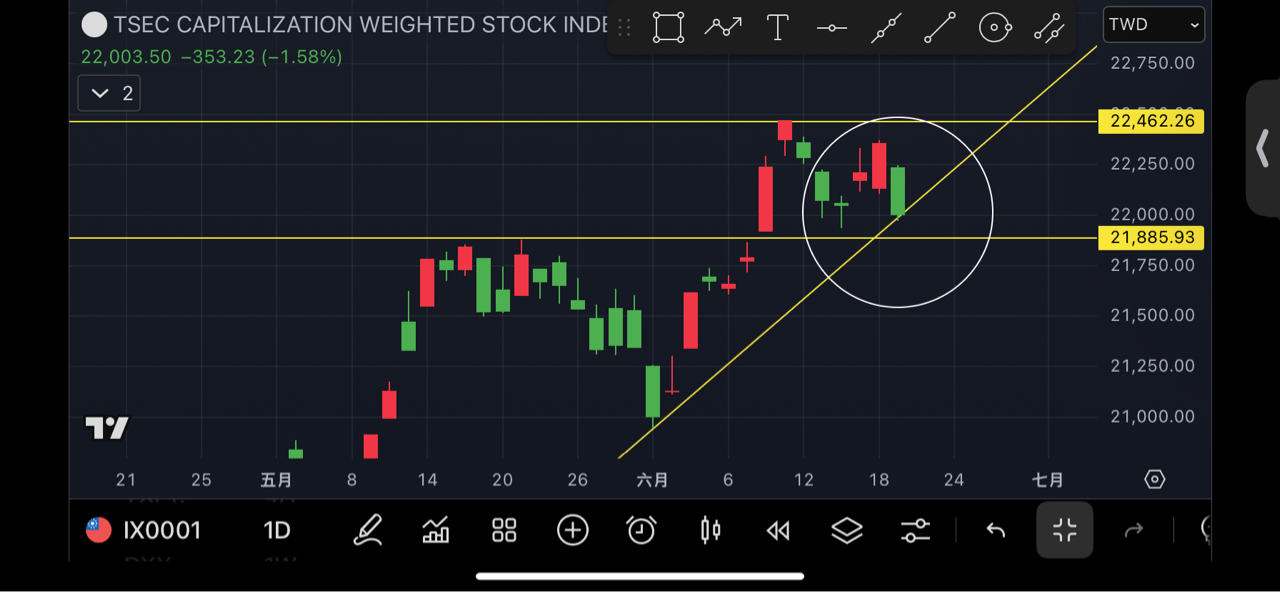The height and width of the screenshot is (592, 1280).
Task: Select the circle drawing tool
Action: tap(995, 28)
